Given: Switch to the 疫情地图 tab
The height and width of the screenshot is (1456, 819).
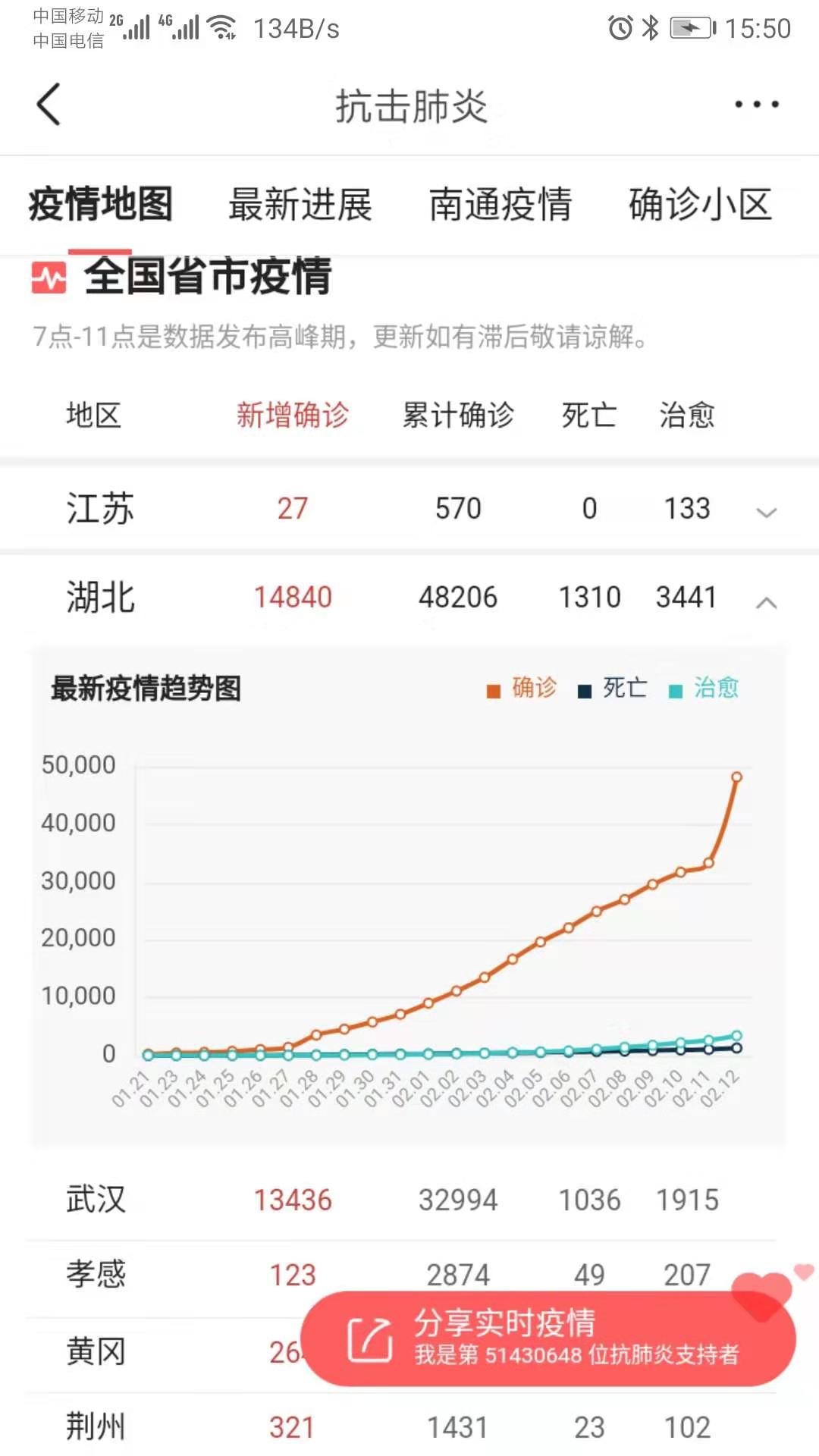Looking at the screenshot, I should click(101, 205).
